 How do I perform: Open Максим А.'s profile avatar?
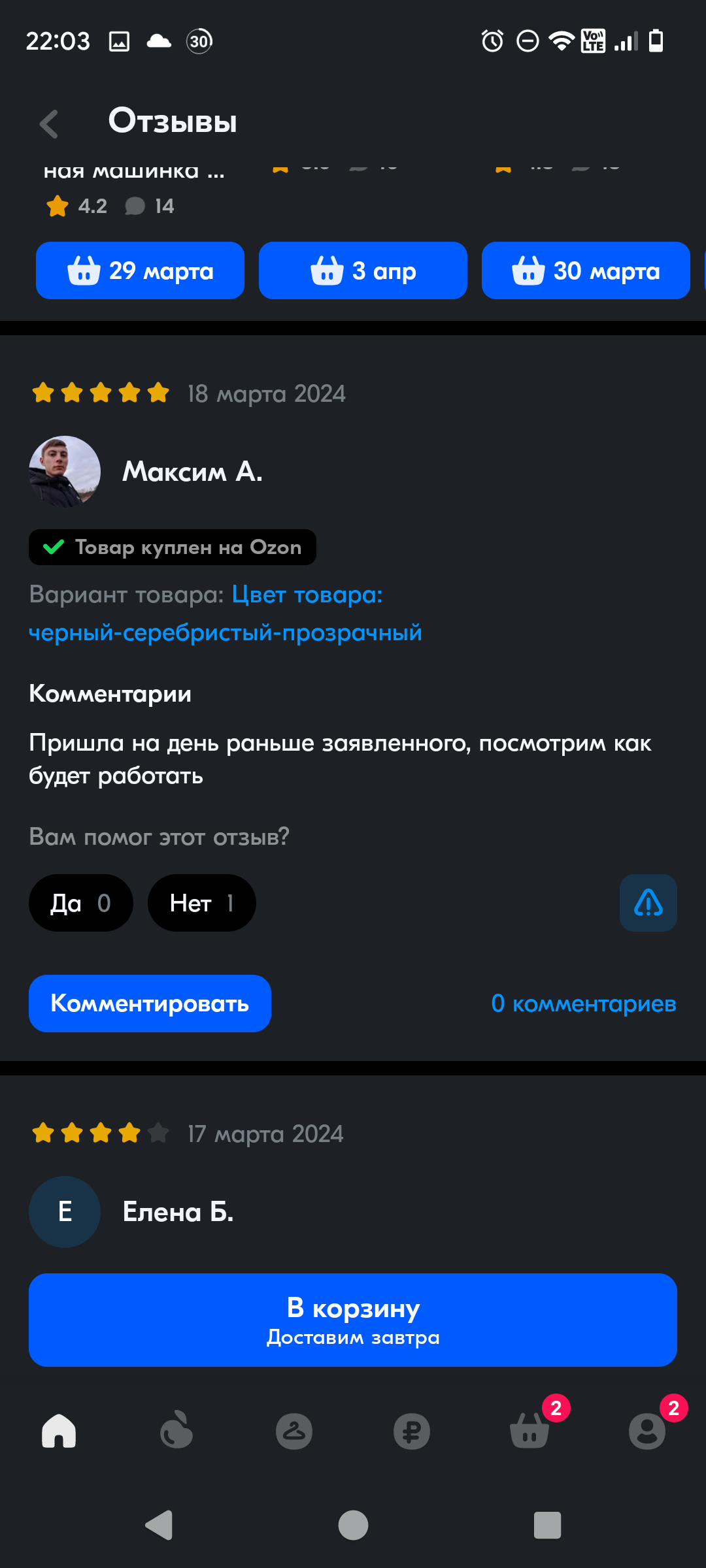tap(65, 472)
